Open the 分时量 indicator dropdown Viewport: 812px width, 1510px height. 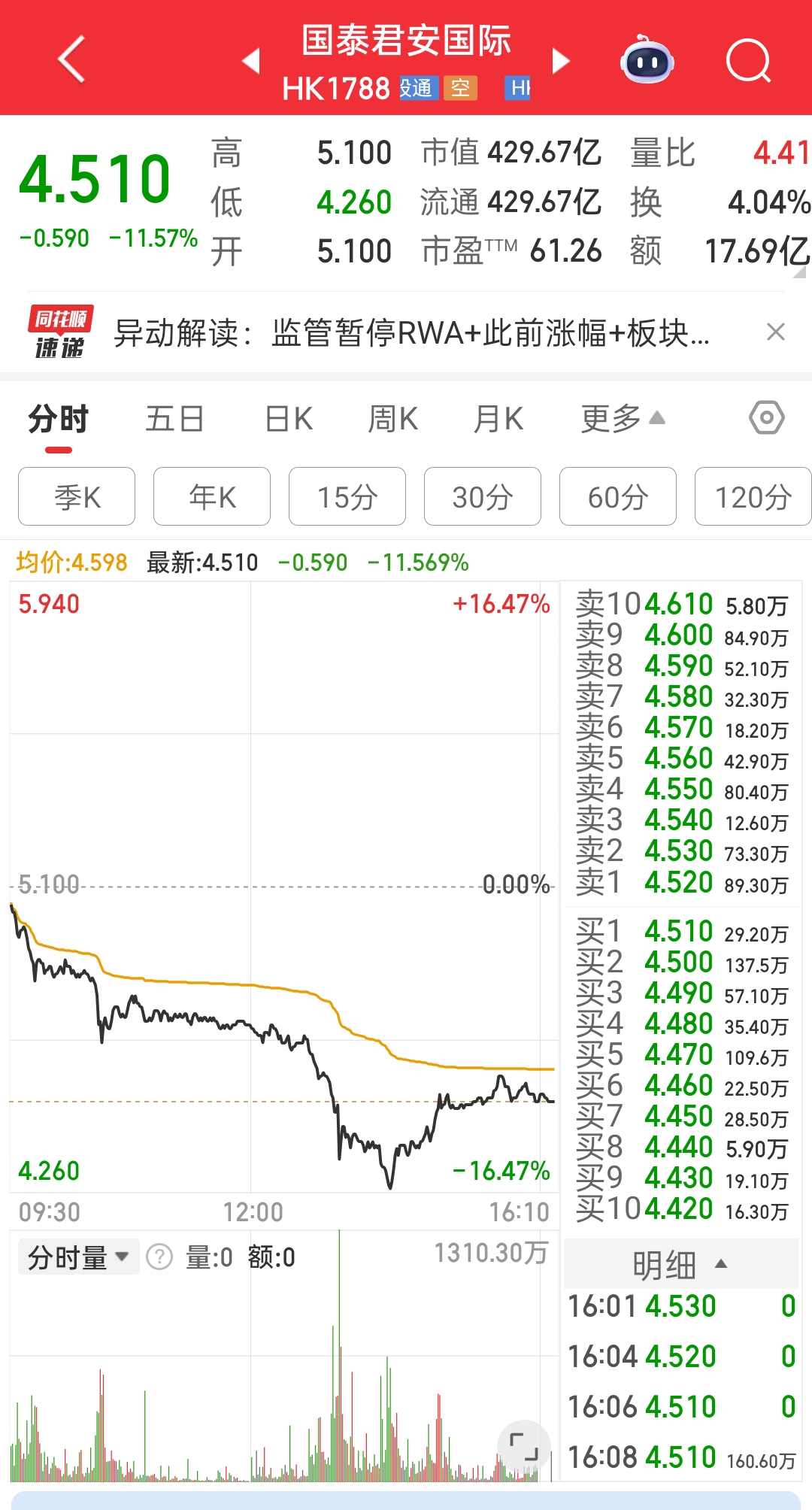click(79, 1256)
